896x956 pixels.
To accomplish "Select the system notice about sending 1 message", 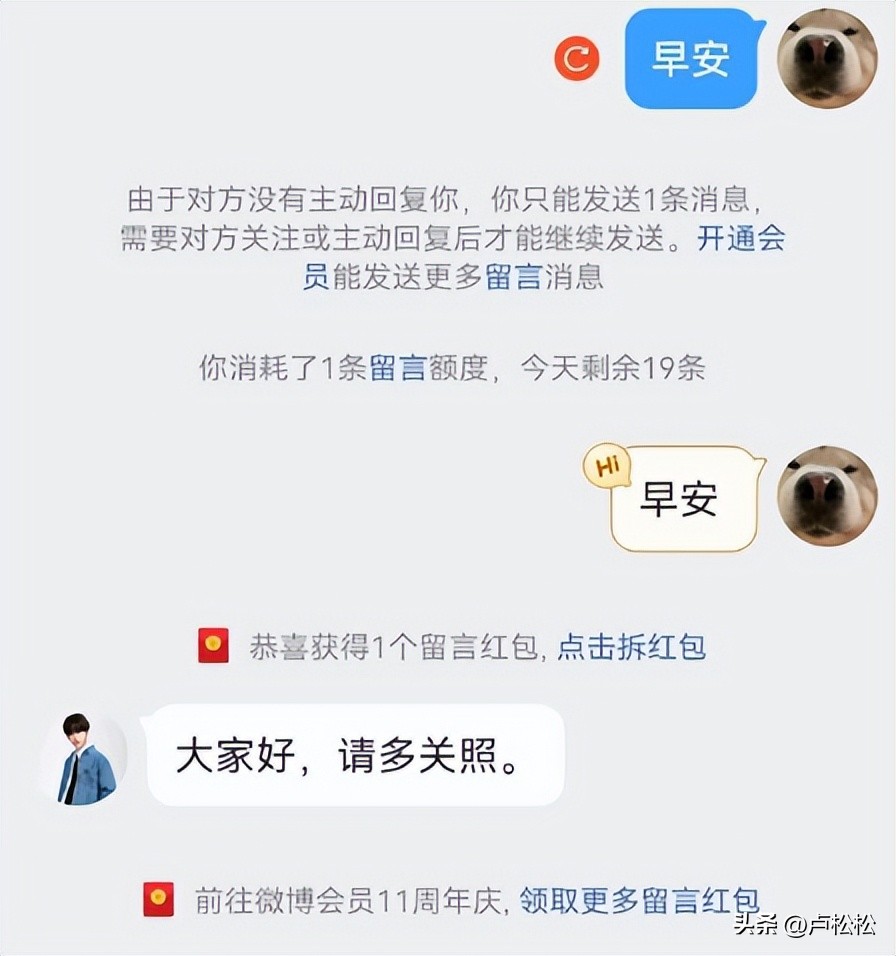I will [448, 239].
